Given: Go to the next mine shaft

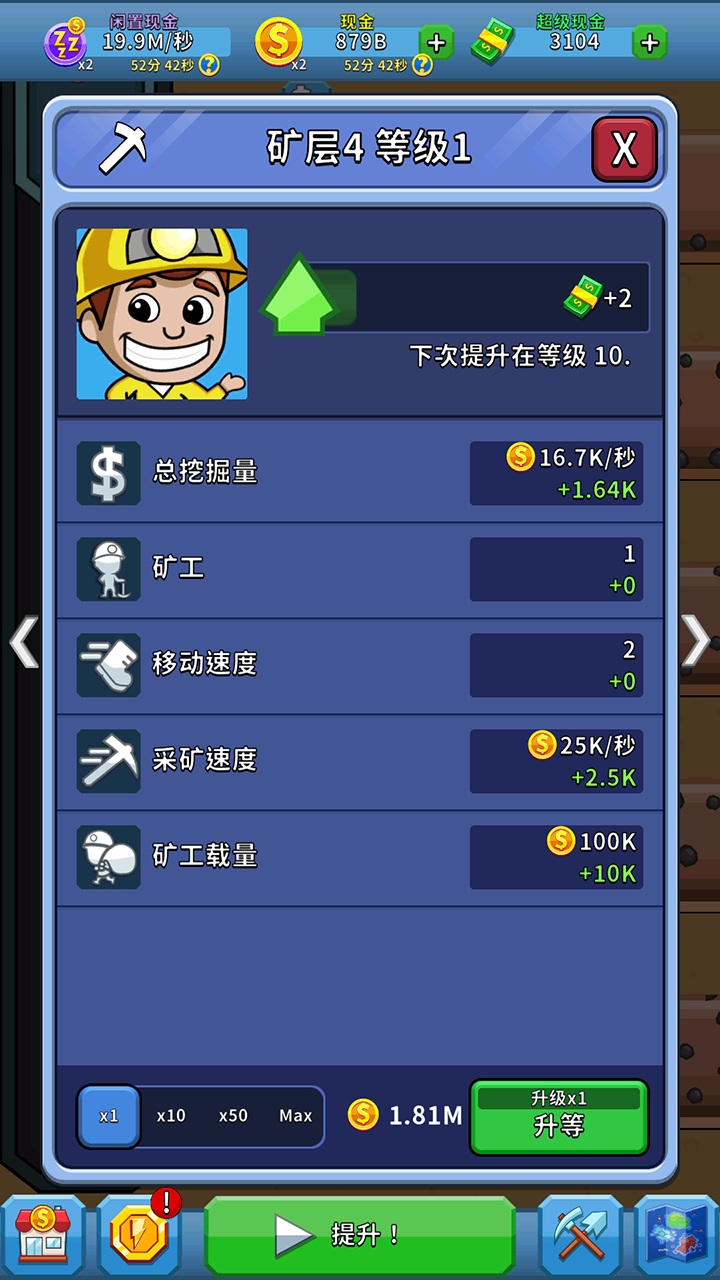Looking at the screenshot, I should tap(696, 641).
